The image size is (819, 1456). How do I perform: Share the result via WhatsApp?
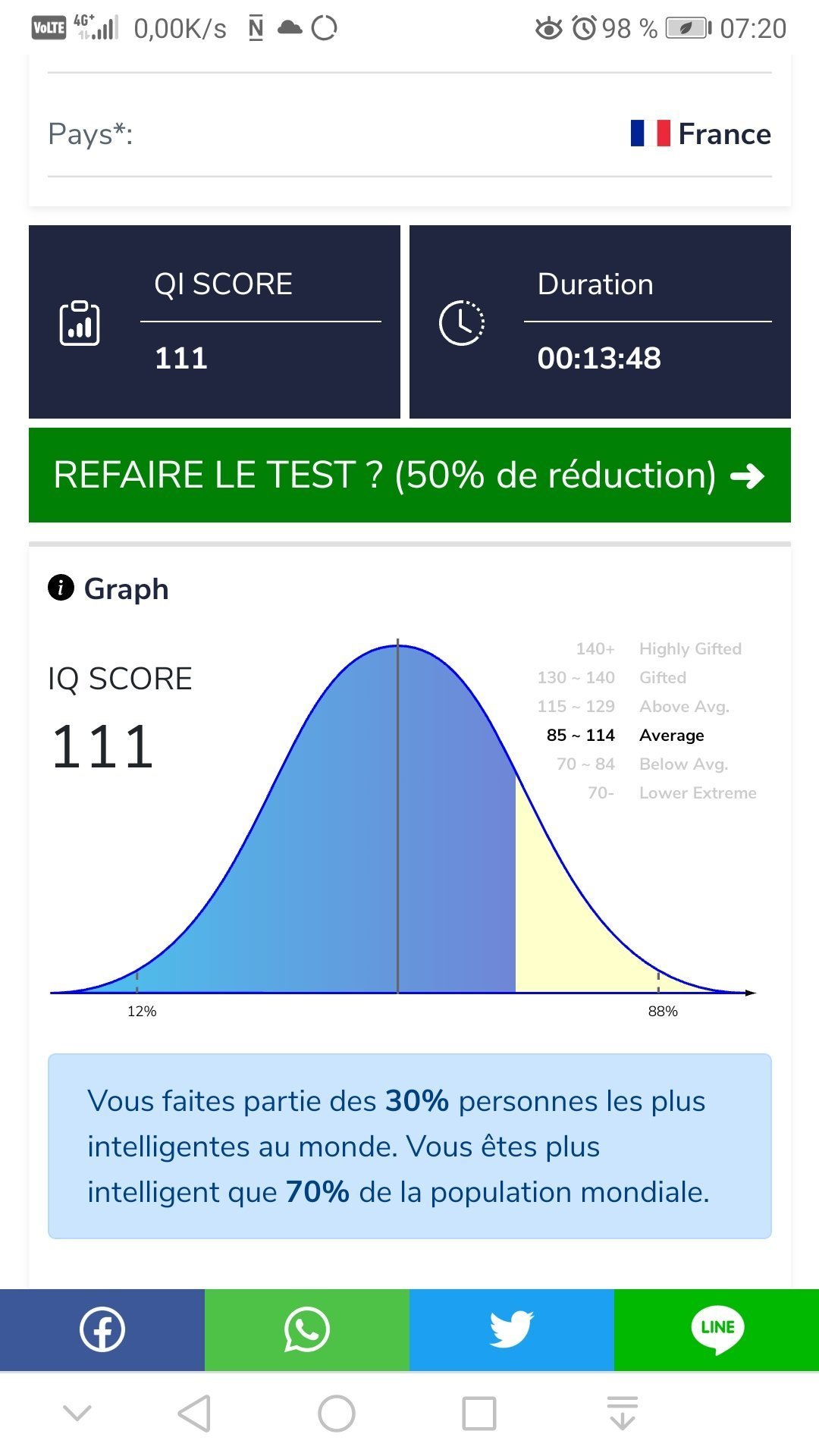pyautogui.click(x=307, y=1329)
